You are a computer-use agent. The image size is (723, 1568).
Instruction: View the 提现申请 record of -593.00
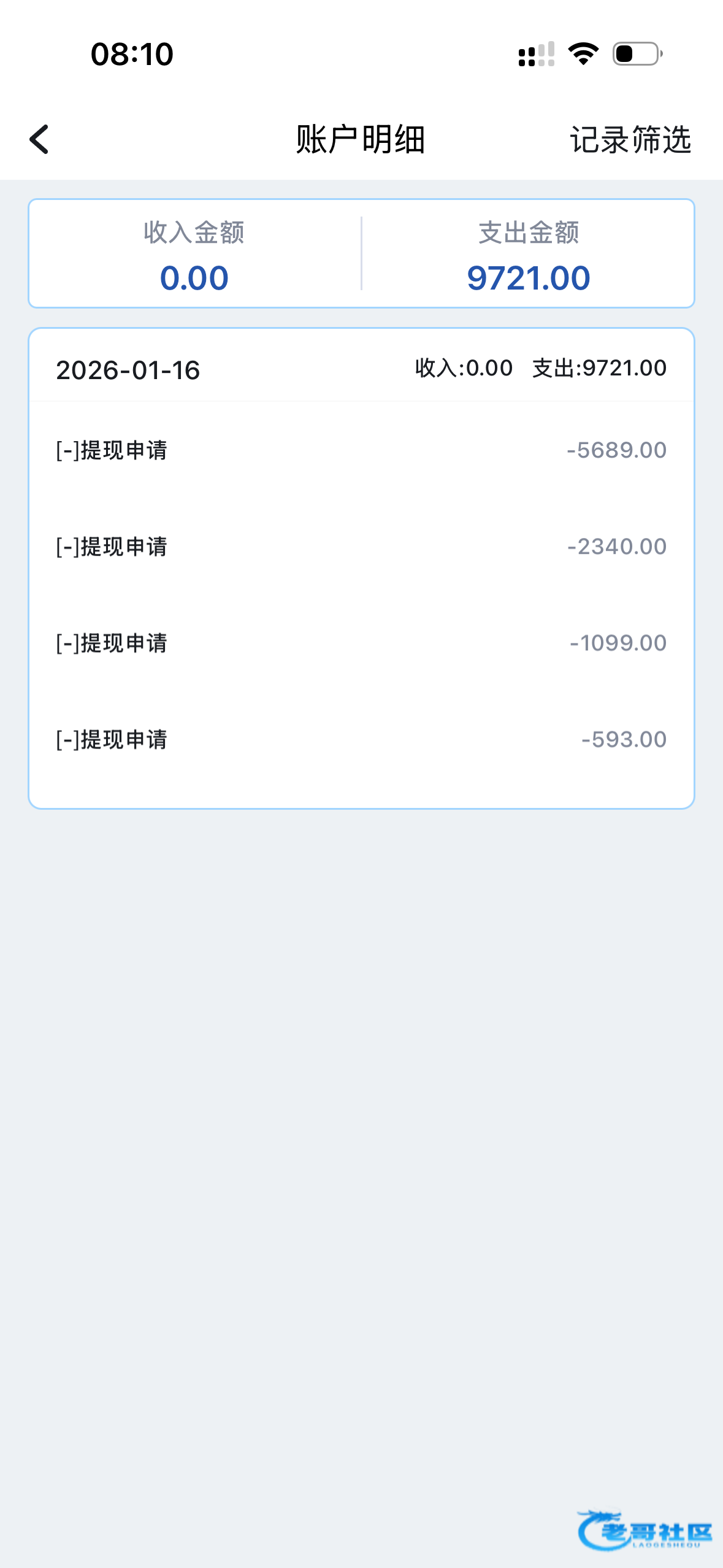click(x=361, y=739)
